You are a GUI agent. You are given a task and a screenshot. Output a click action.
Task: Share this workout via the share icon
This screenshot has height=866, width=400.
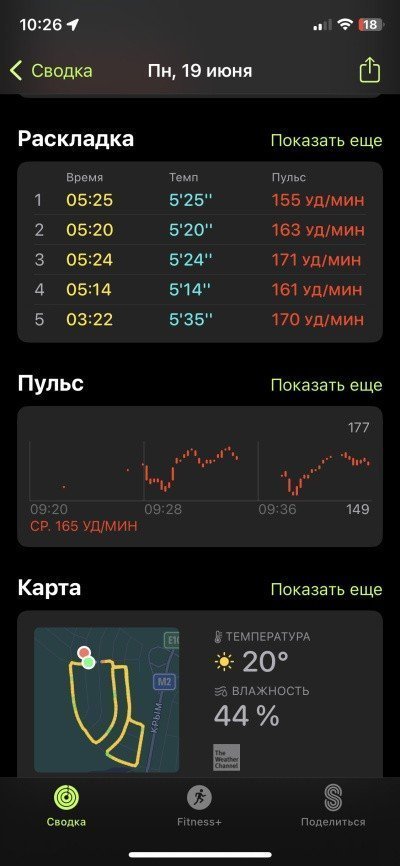point(370,71)
